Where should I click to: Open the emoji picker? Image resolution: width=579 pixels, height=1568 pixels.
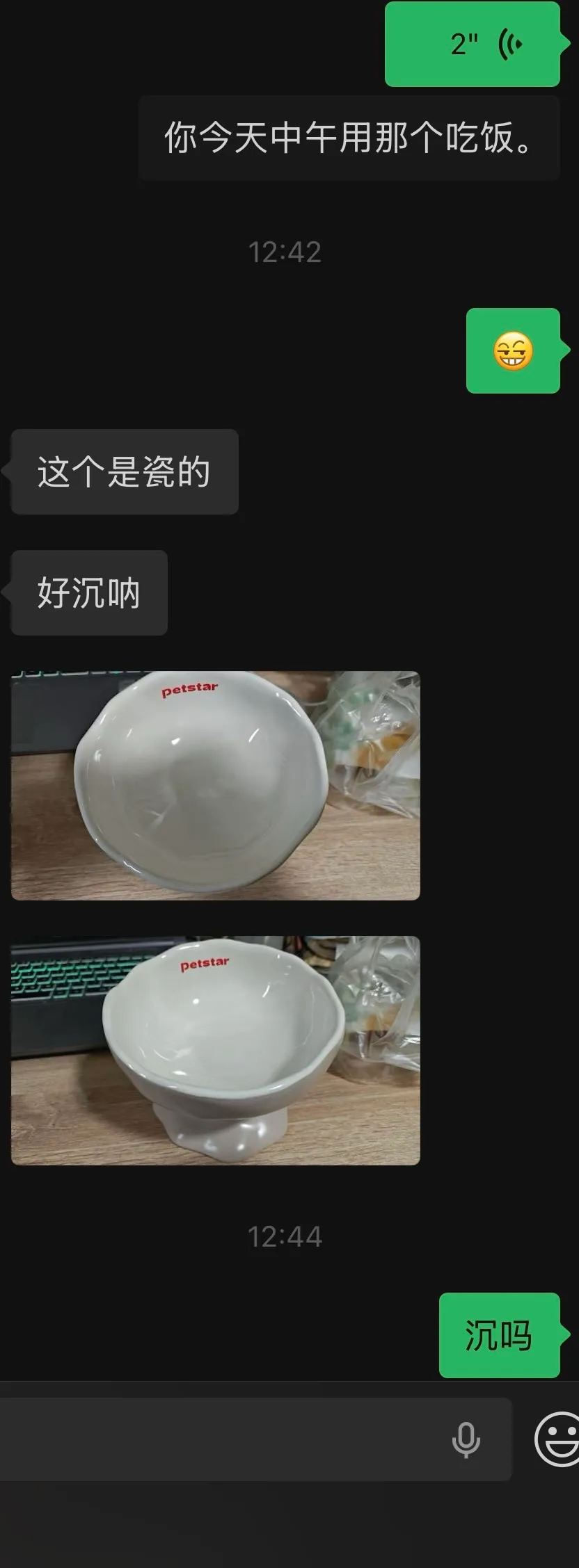click(x=557, y=1439)
